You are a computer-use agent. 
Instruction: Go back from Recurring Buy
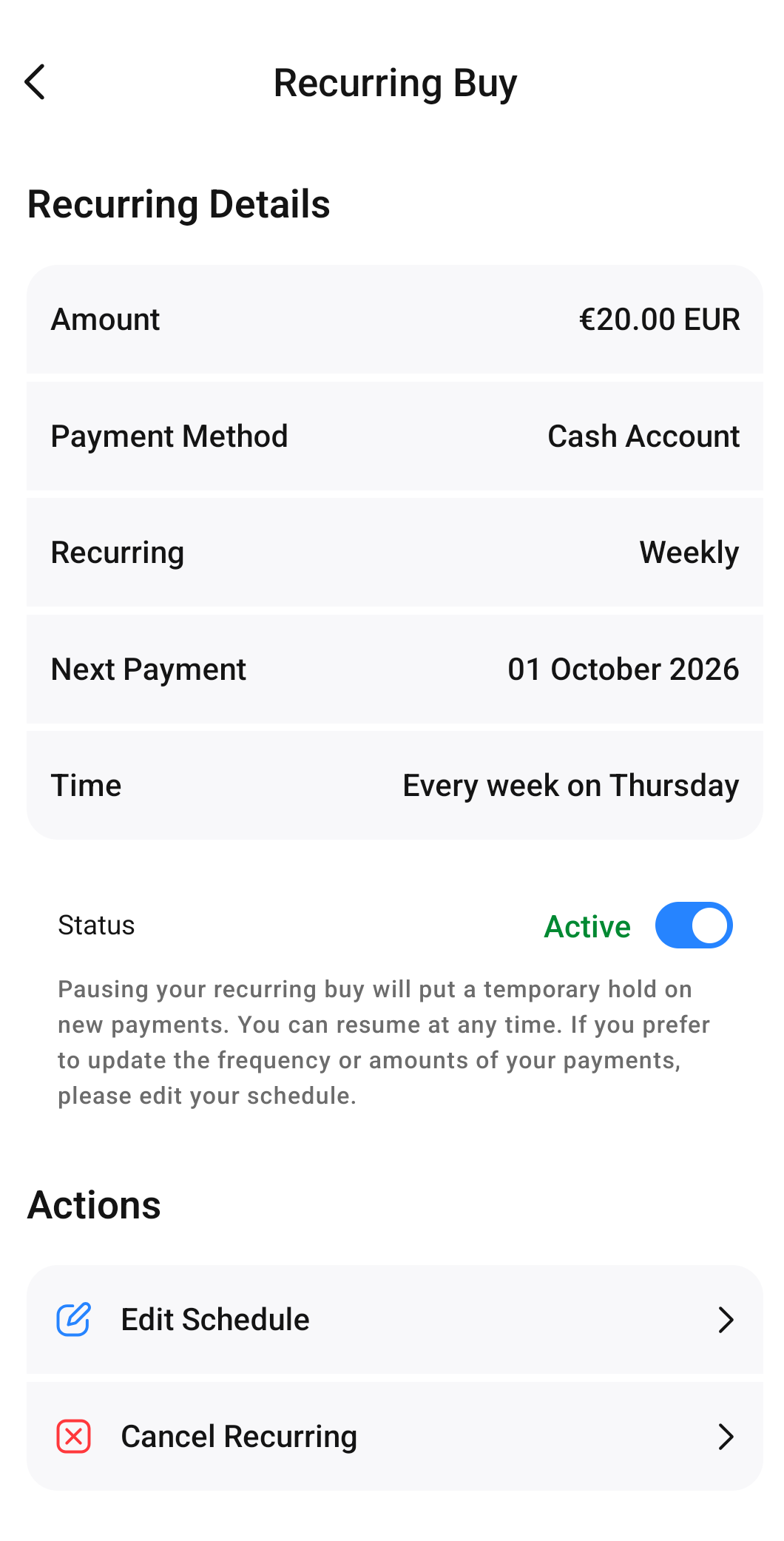(35, 82)
